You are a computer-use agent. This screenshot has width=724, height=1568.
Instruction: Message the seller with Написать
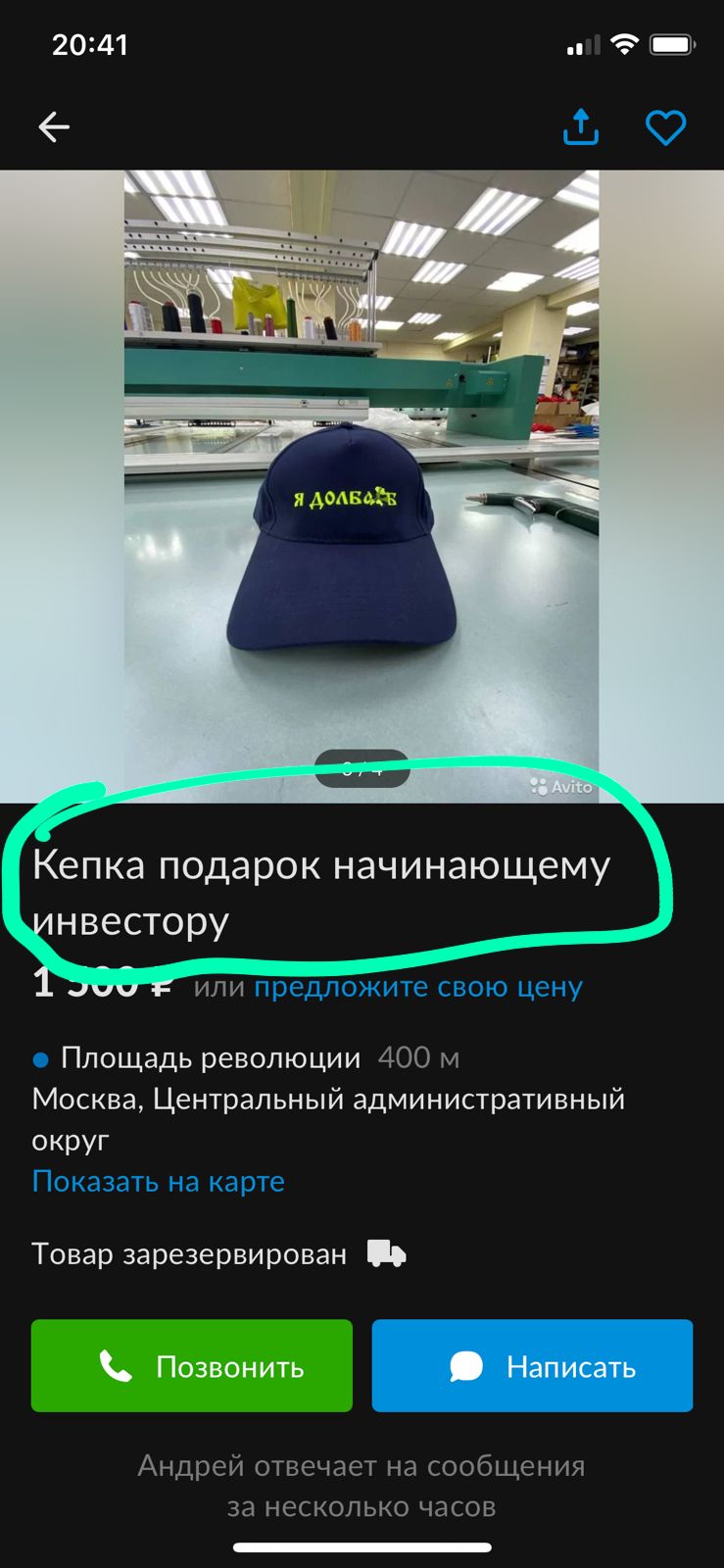(532, 1366)
